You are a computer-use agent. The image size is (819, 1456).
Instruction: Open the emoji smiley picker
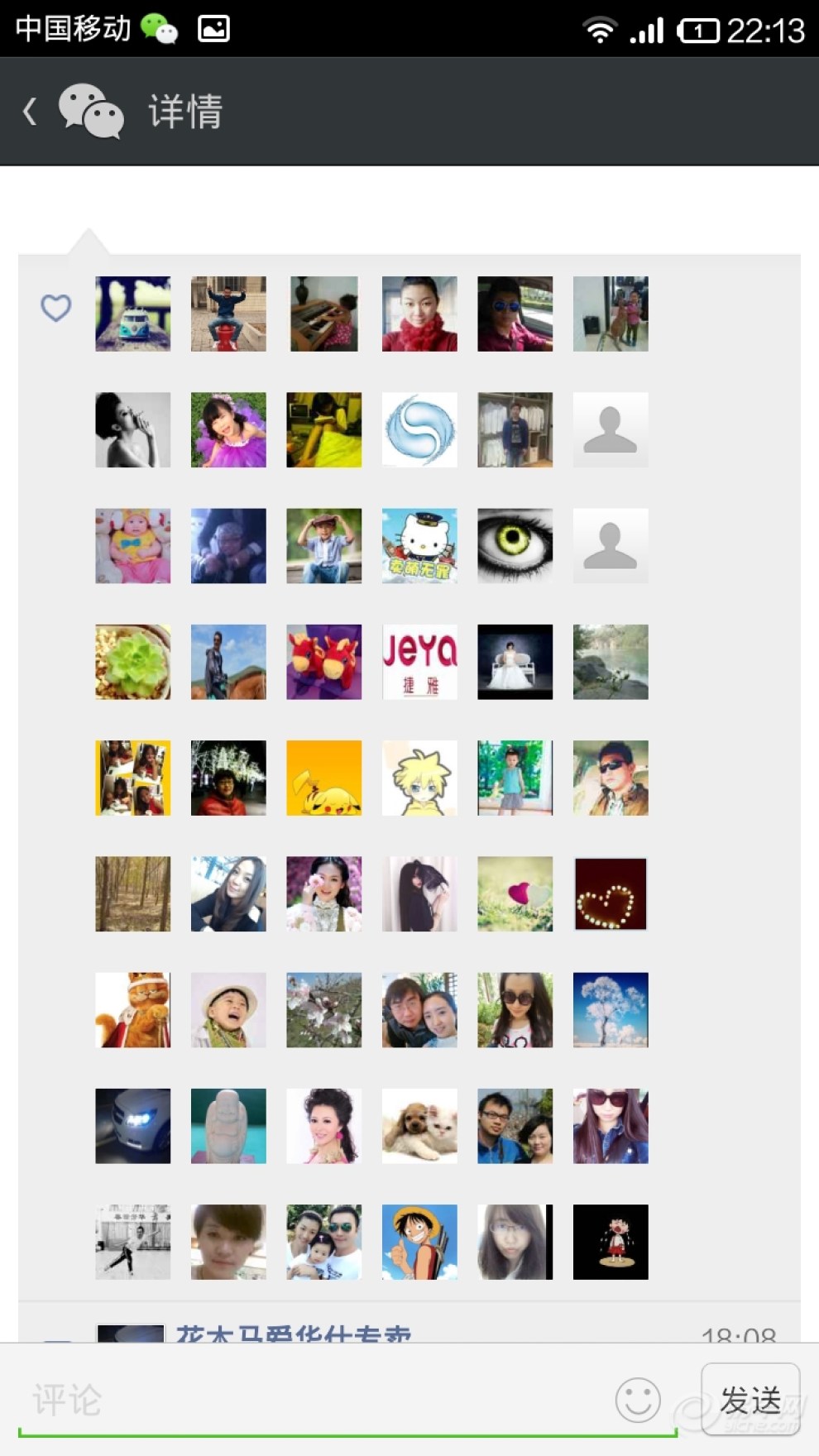[638, 1400]
